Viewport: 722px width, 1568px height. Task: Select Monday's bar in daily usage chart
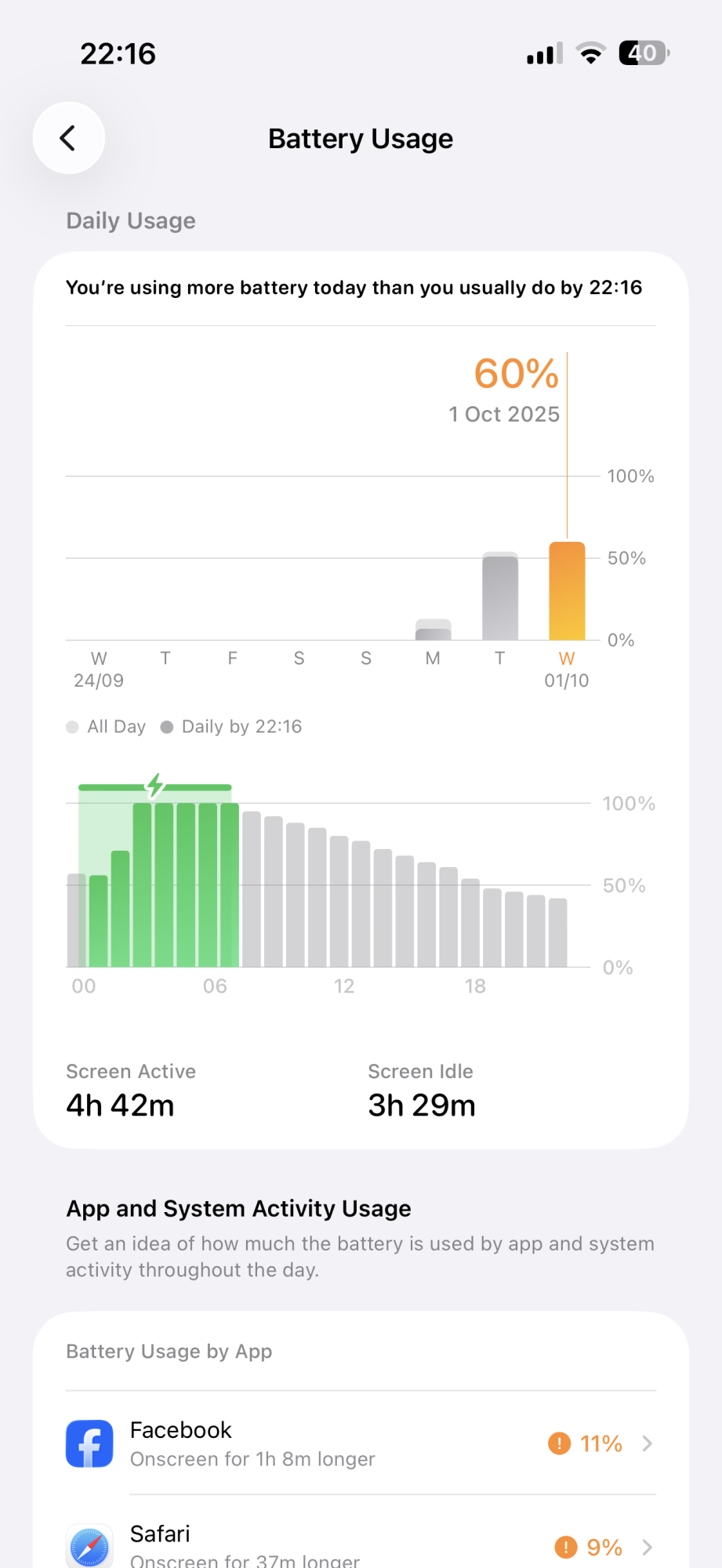coord(433,630)
